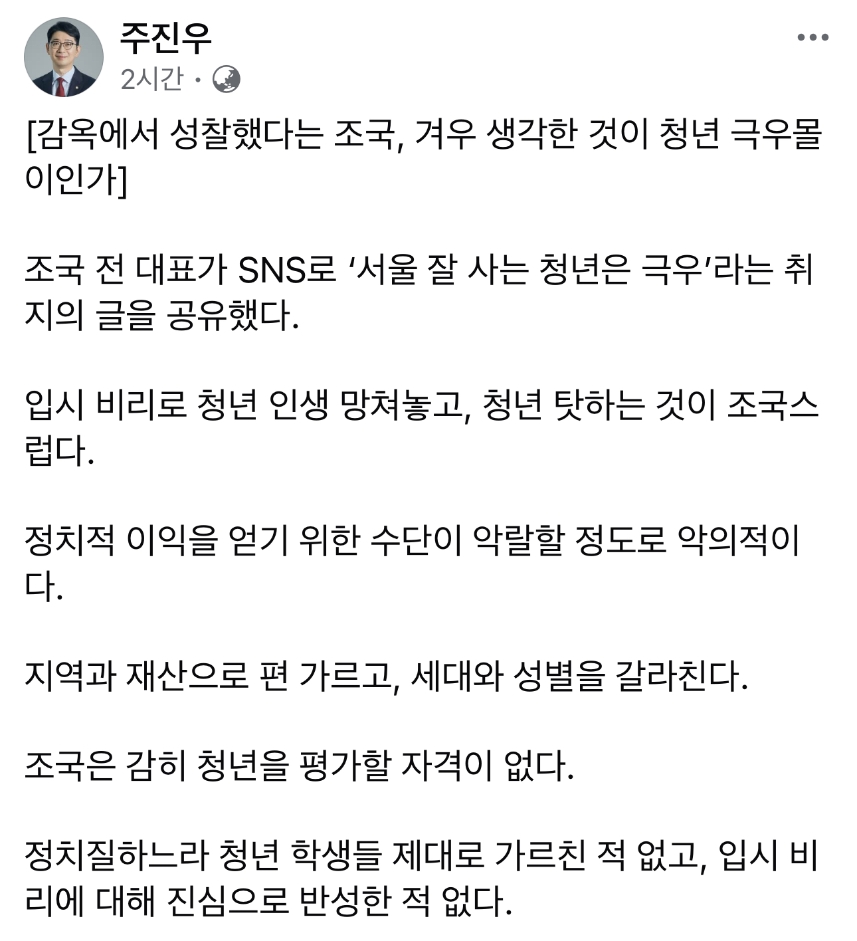Open the post's three-dot overflow menu
This screenshot has width=857, height=941.
812,39
